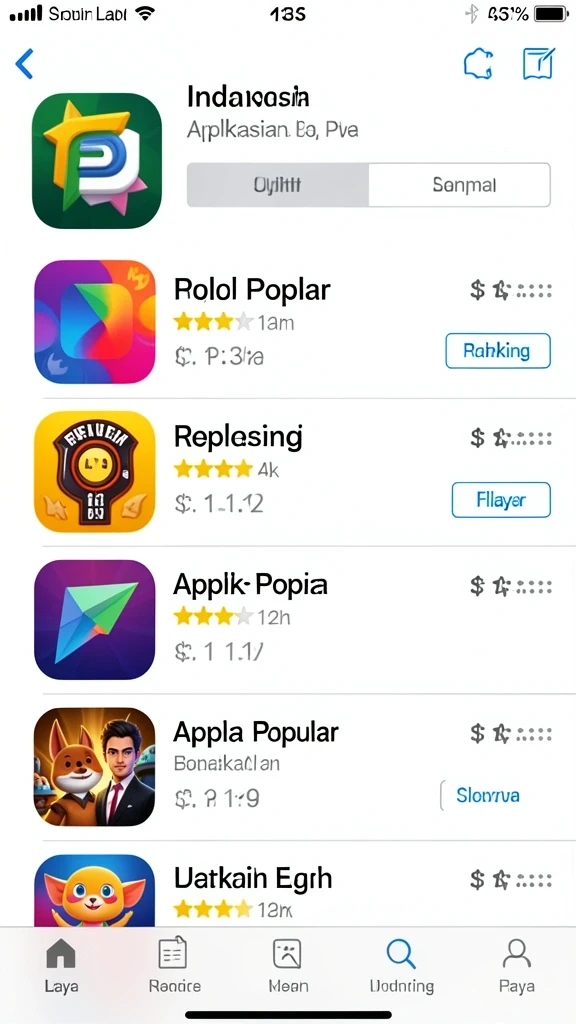Switch to the Mean tab
The image size is (576, 1024).
(x=288, y=965)
